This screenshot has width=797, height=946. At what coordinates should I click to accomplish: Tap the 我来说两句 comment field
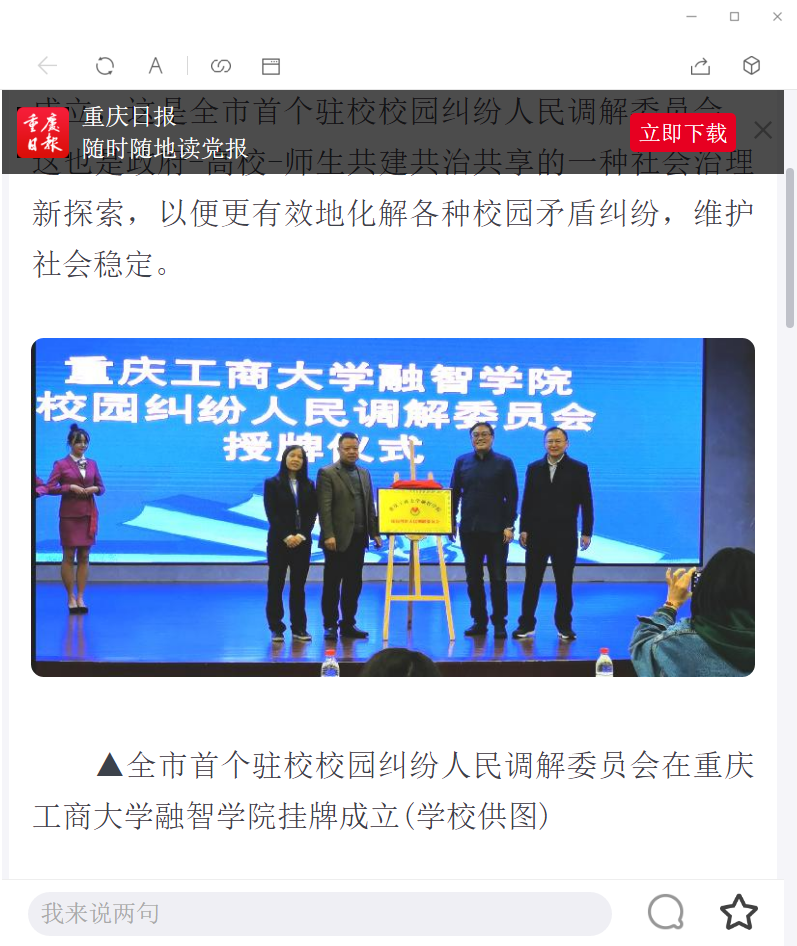pos(319,913)
